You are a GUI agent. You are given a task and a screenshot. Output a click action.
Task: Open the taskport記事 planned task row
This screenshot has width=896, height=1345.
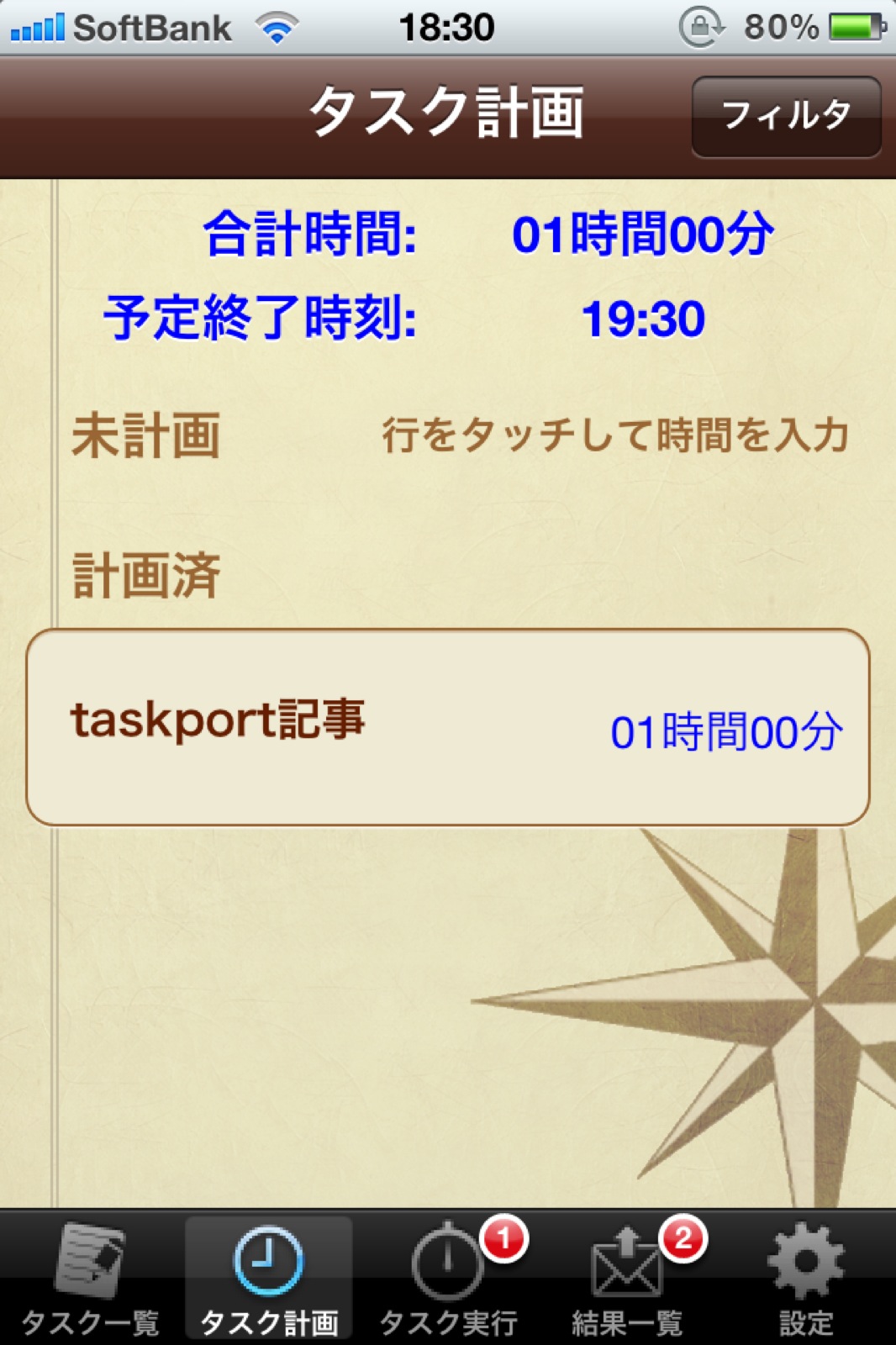coord(447,727)
